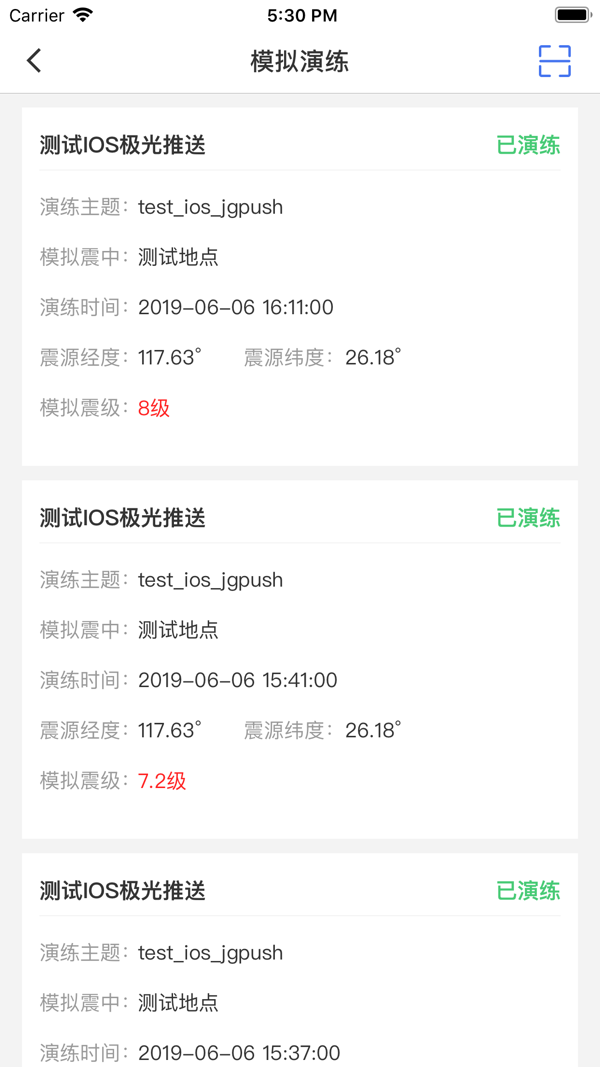Screen dimensions: 600x1067
Task: Open the drill card timed 15:41:00
Action: [x=300, y=660]
